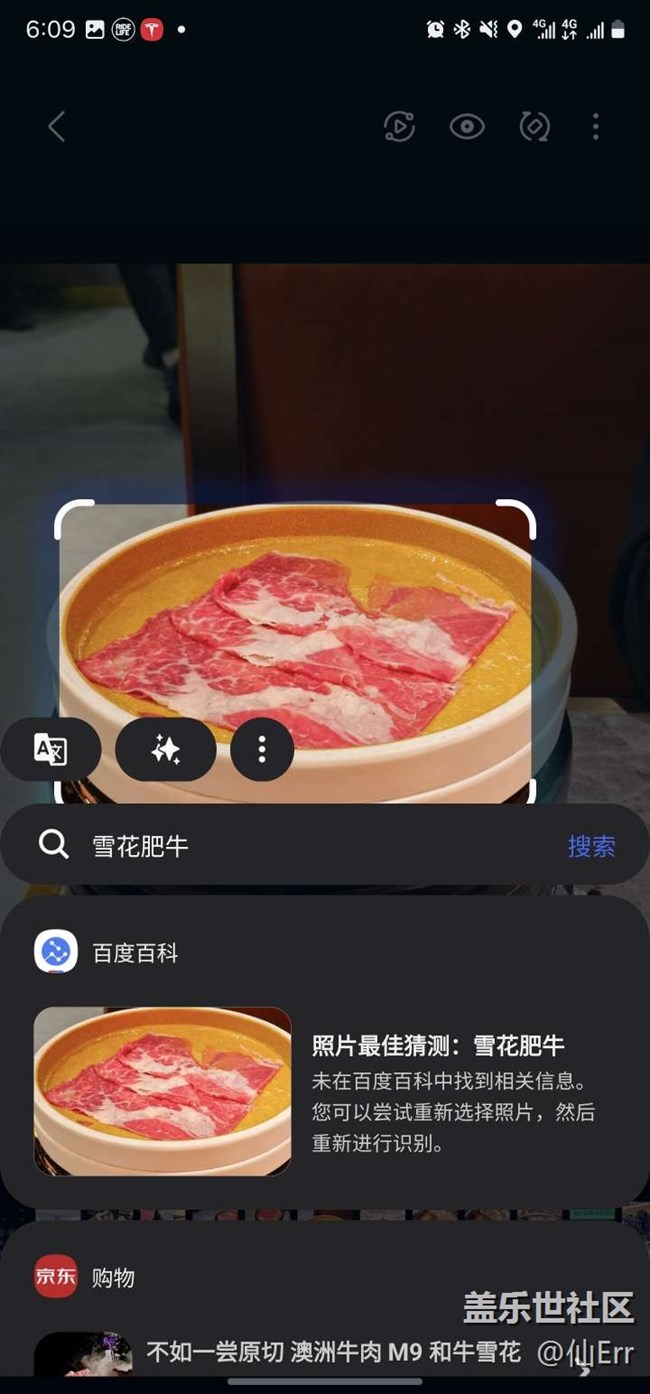Tap the remaster rotate icon in toolbar
The width and height of the screenshot is (650, 1394).
tap(535, 126)
